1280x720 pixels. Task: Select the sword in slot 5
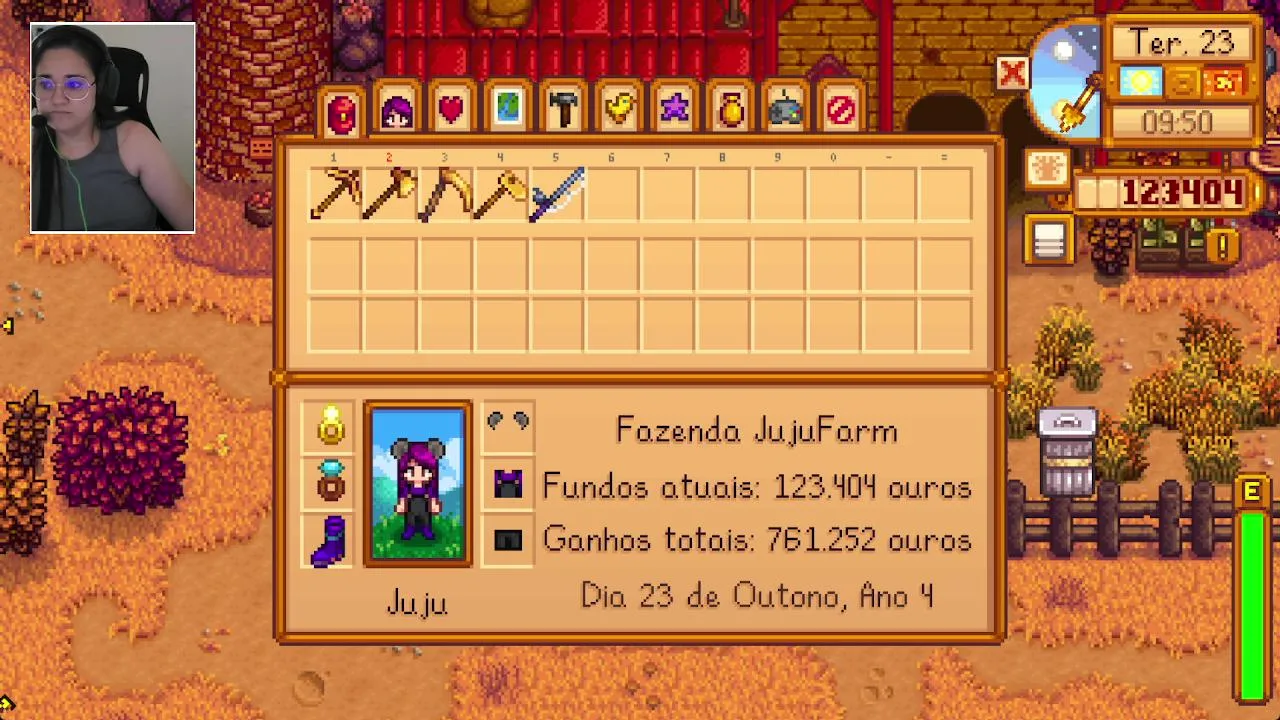(556, 193)
